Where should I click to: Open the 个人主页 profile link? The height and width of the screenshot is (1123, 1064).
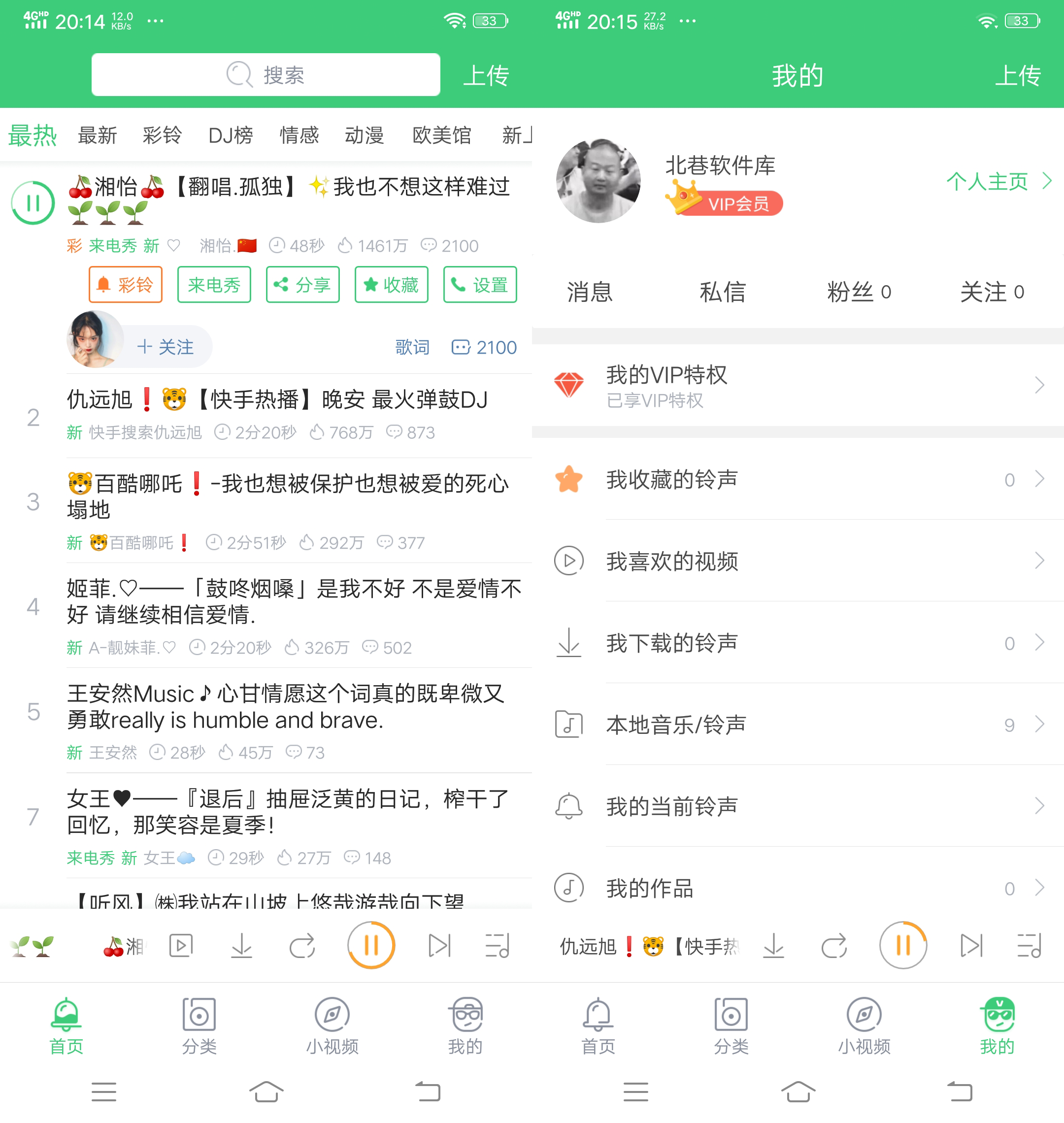tap(997, 181)
